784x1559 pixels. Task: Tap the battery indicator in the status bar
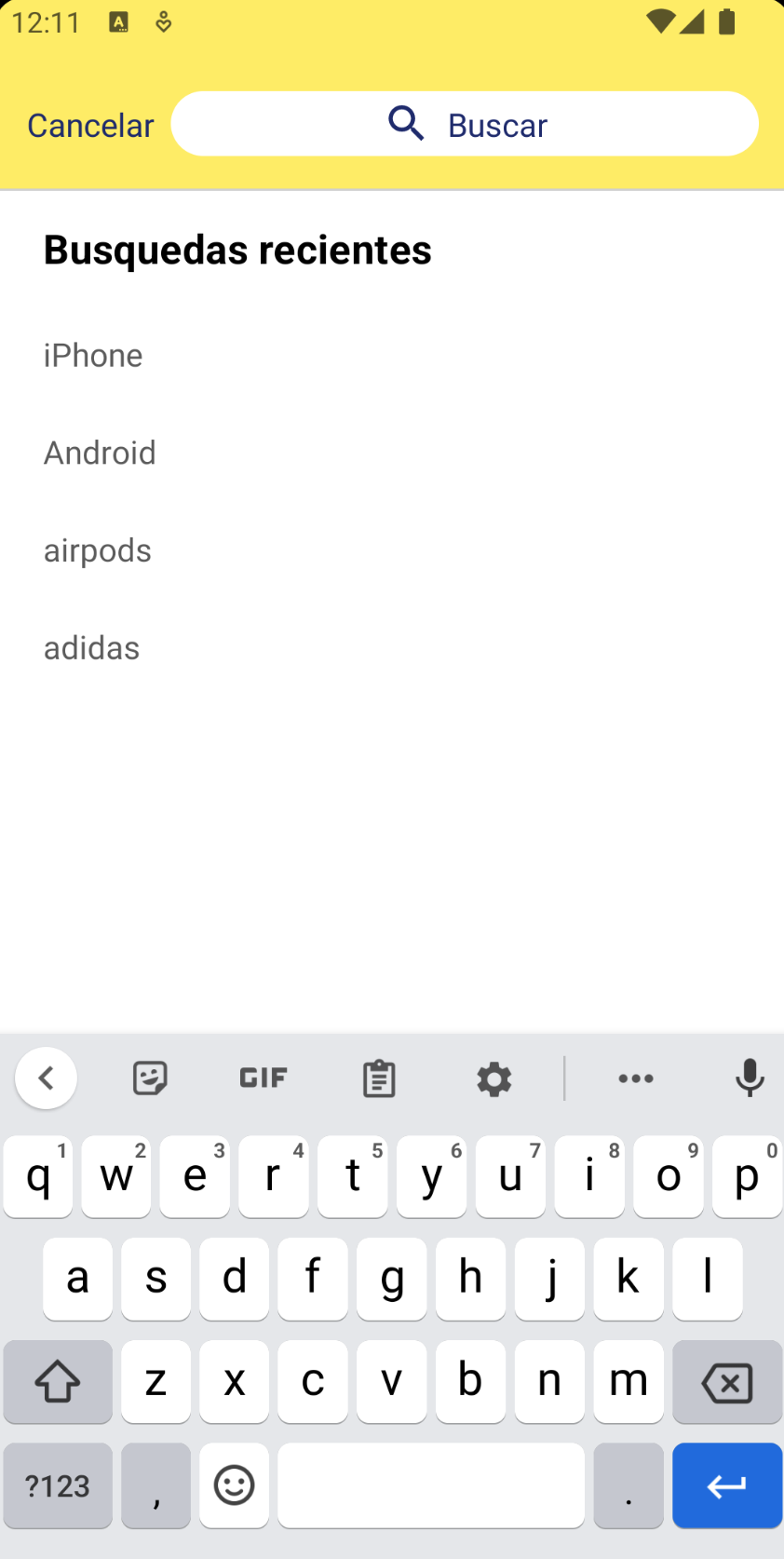729,22
